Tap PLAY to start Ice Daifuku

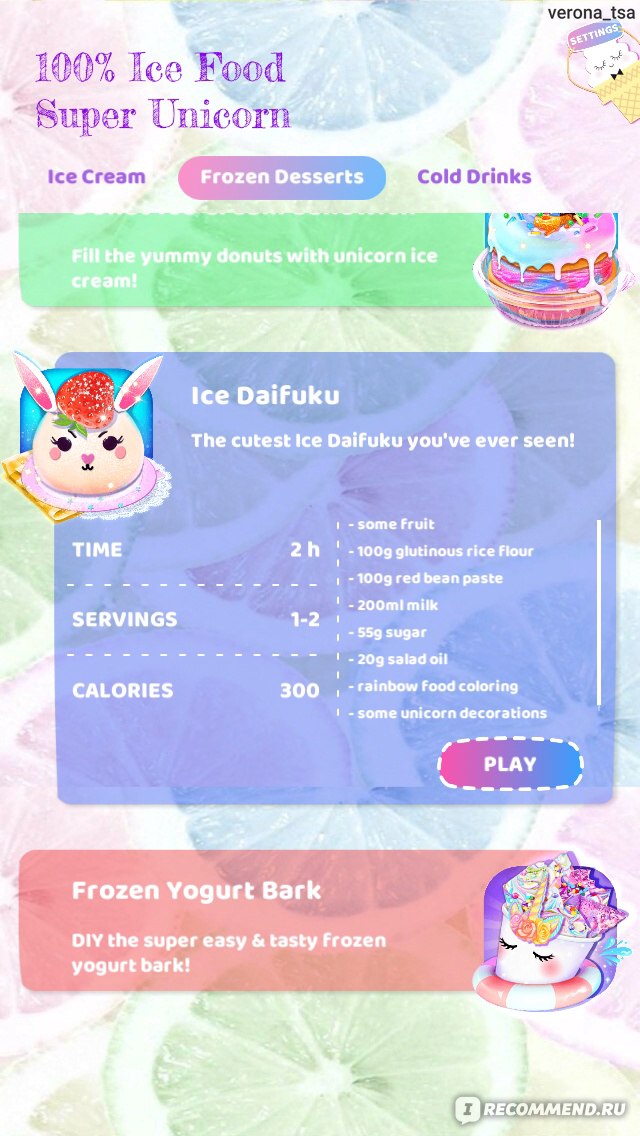click(510, 764)
